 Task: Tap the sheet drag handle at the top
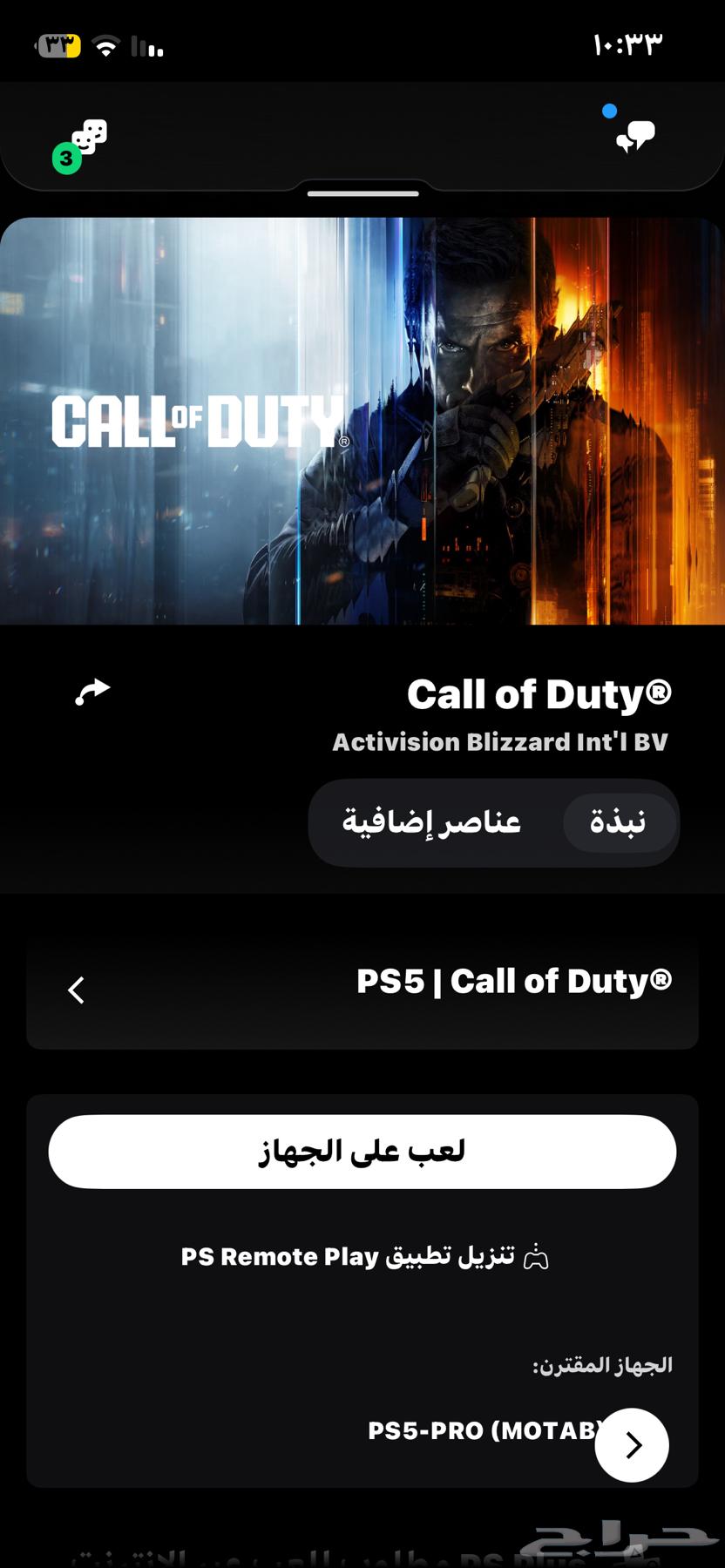[x=362, y=193]
